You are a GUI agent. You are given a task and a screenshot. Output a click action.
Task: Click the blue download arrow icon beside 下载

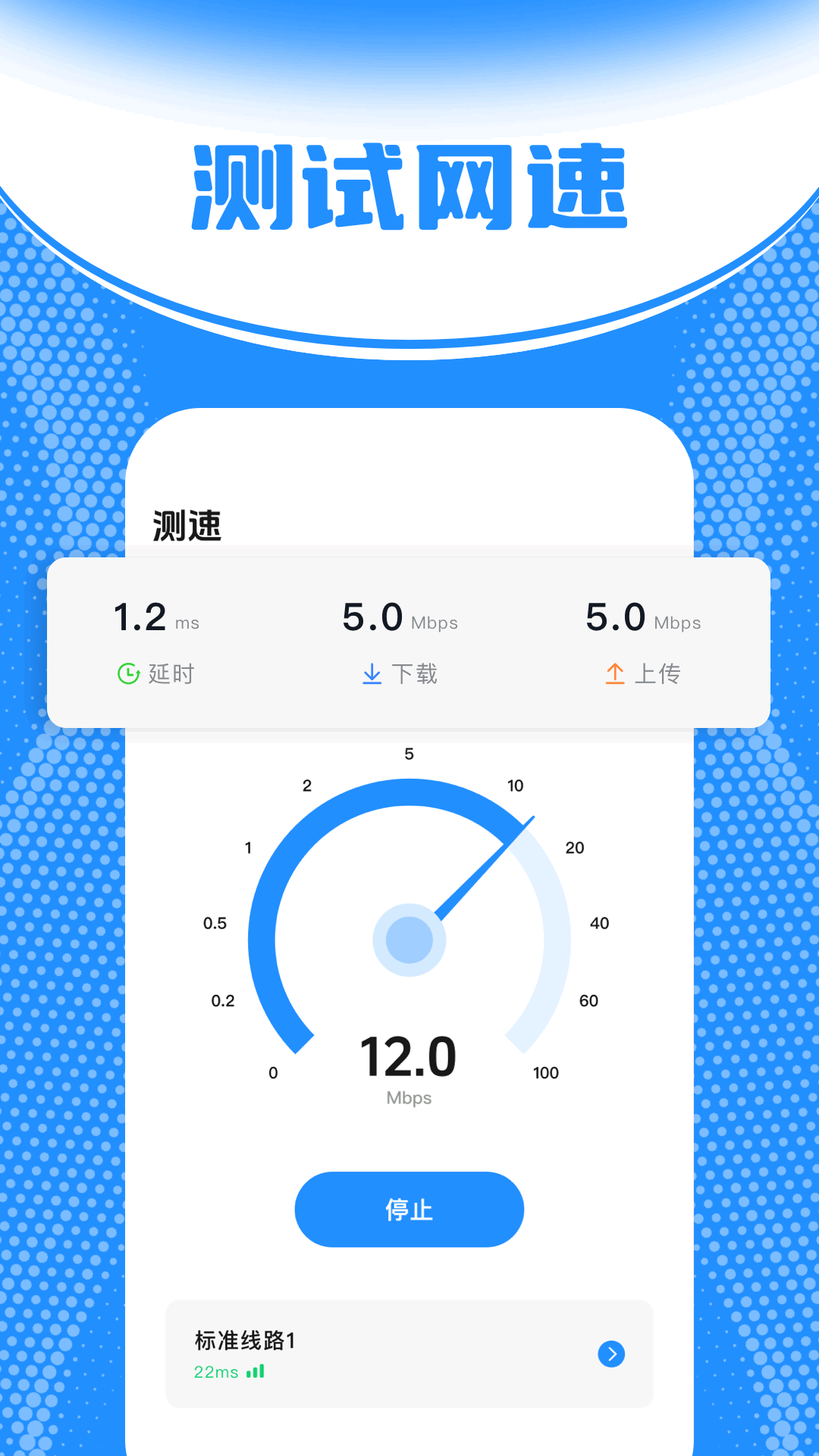point(371,673)
